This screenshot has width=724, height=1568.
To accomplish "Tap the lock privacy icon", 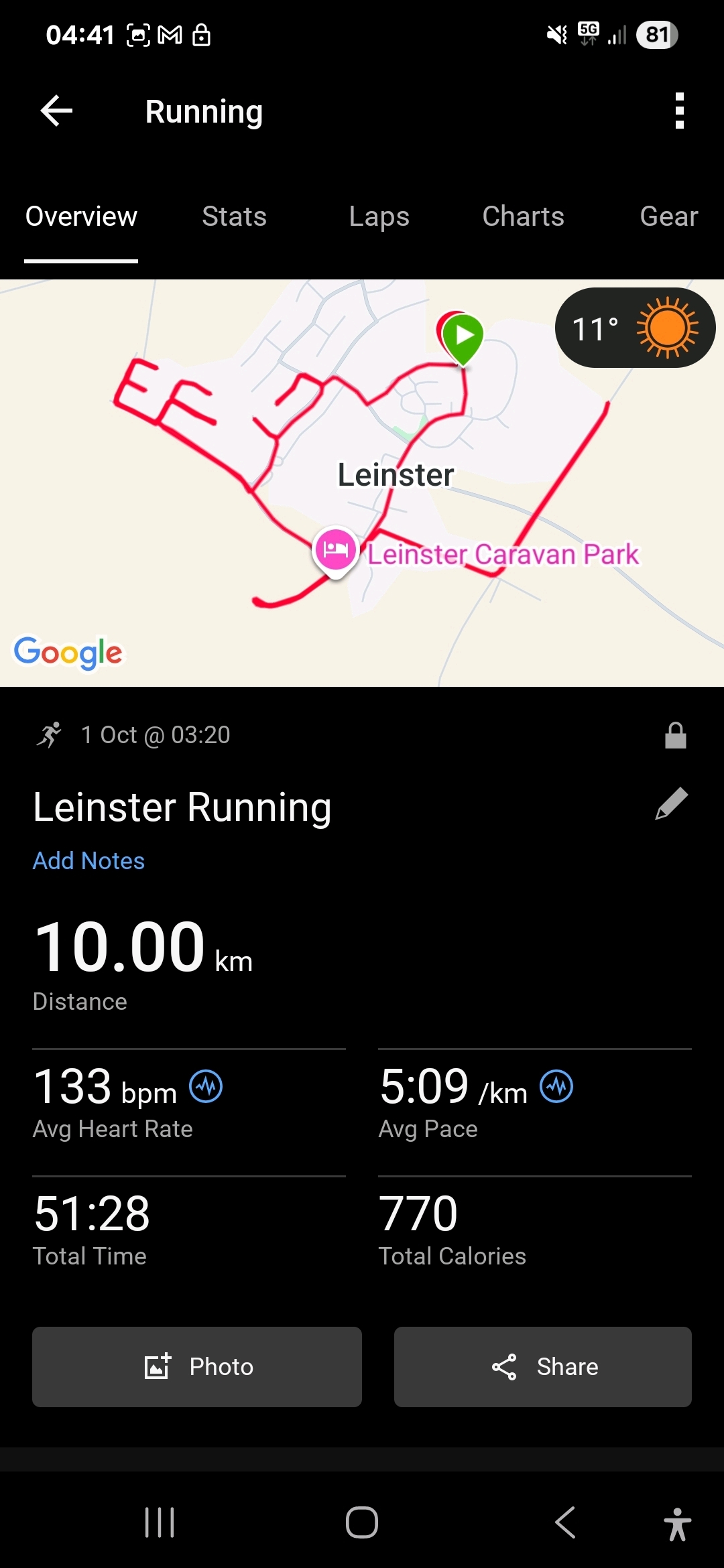I will 675,735.
